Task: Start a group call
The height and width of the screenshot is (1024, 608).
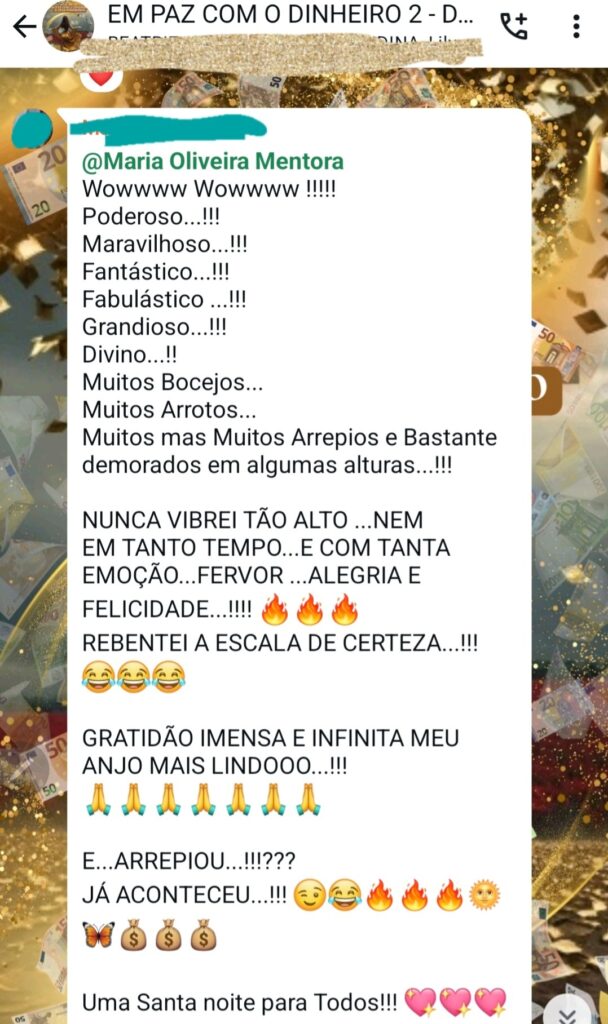Action: tap(514, 27)
